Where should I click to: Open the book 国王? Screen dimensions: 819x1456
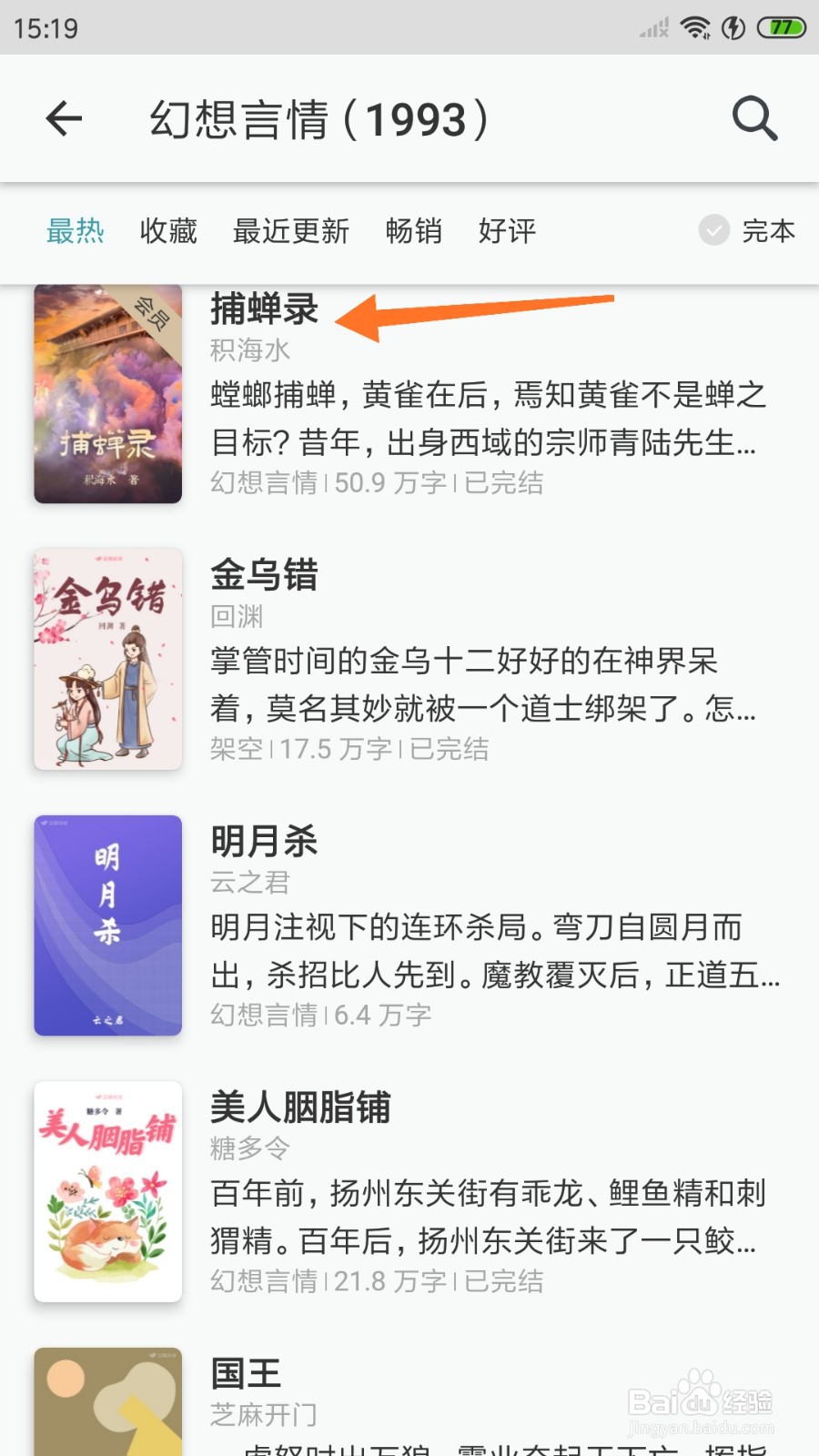tap(246, 1373)
